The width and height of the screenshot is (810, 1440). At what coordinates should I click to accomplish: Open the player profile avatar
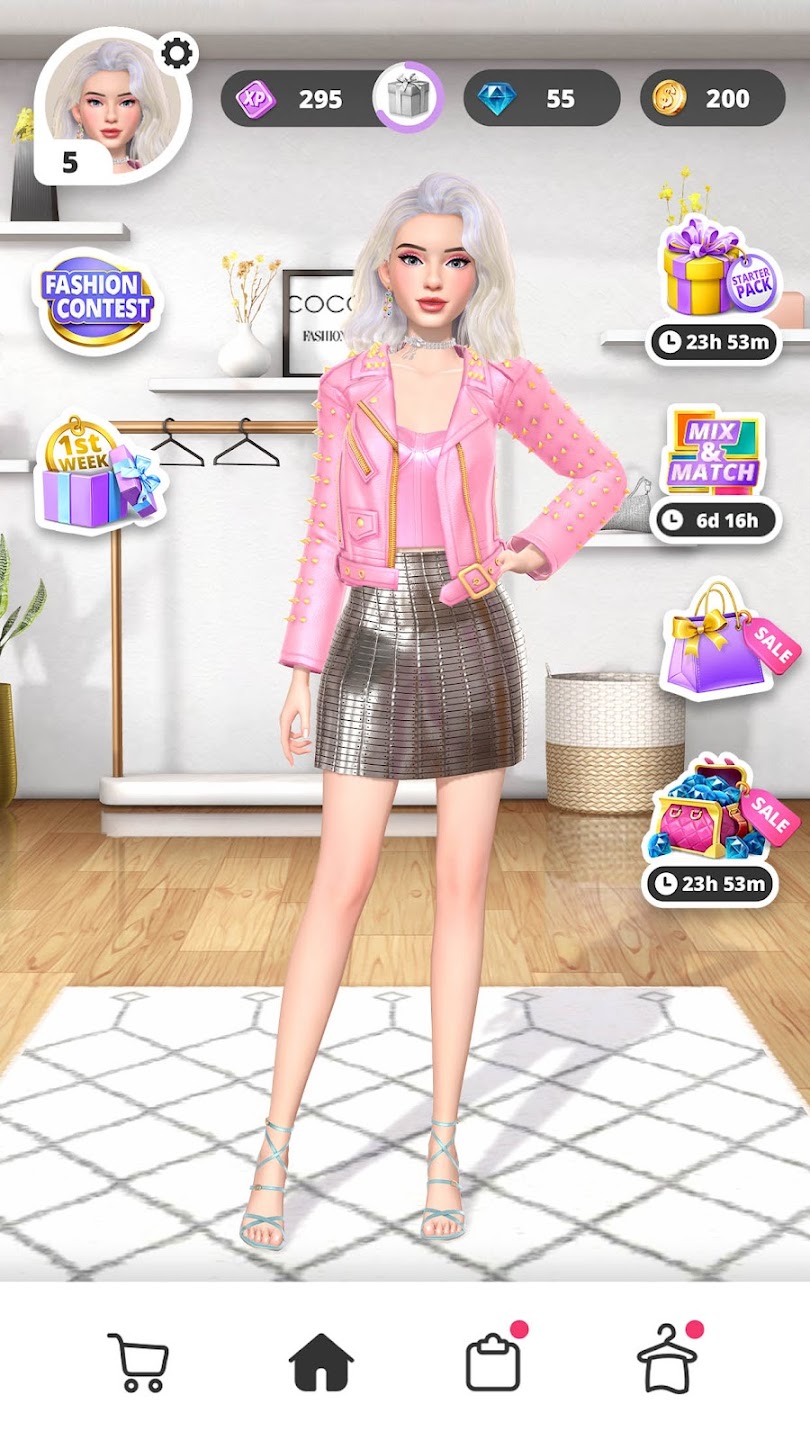pos(110,105)
